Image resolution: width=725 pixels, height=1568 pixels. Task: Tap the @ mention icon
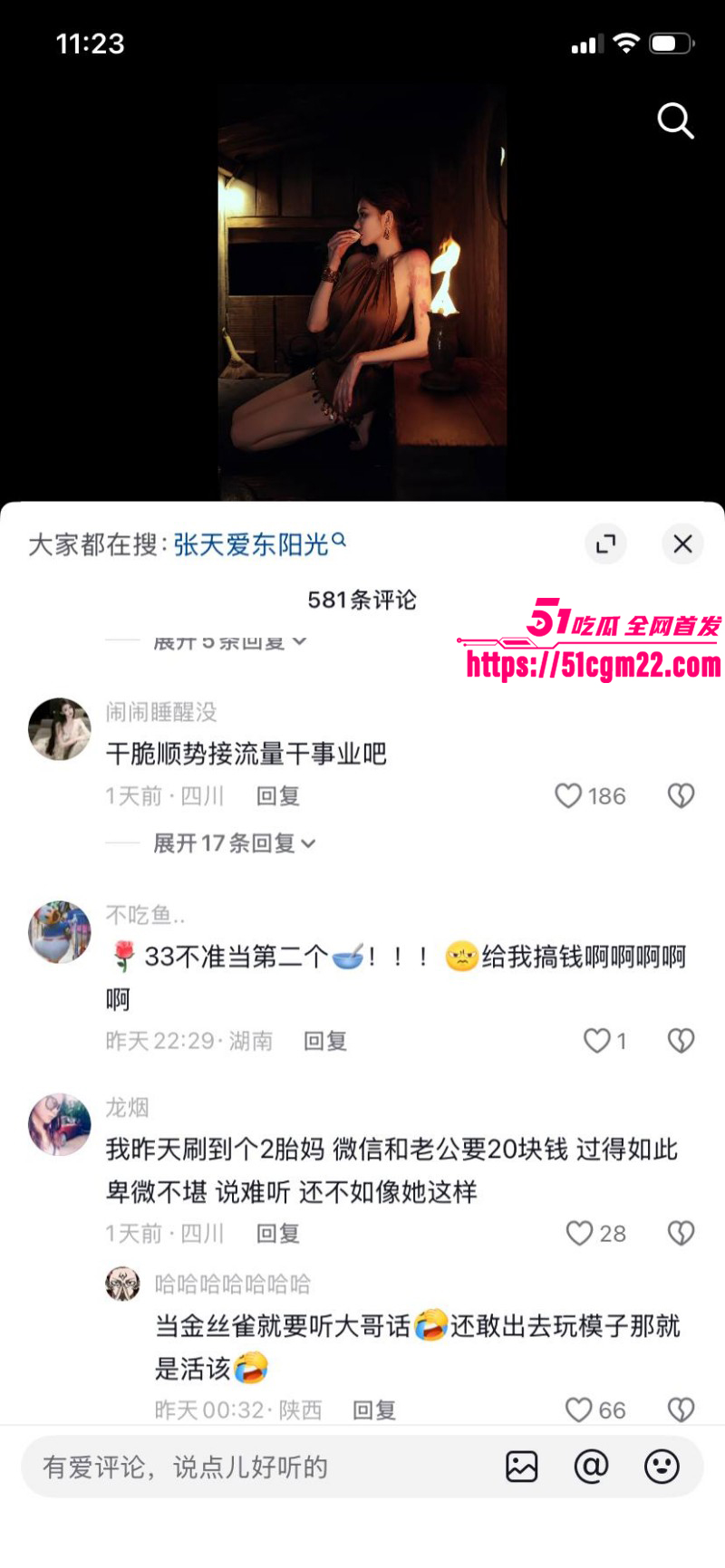(592, 1467)
